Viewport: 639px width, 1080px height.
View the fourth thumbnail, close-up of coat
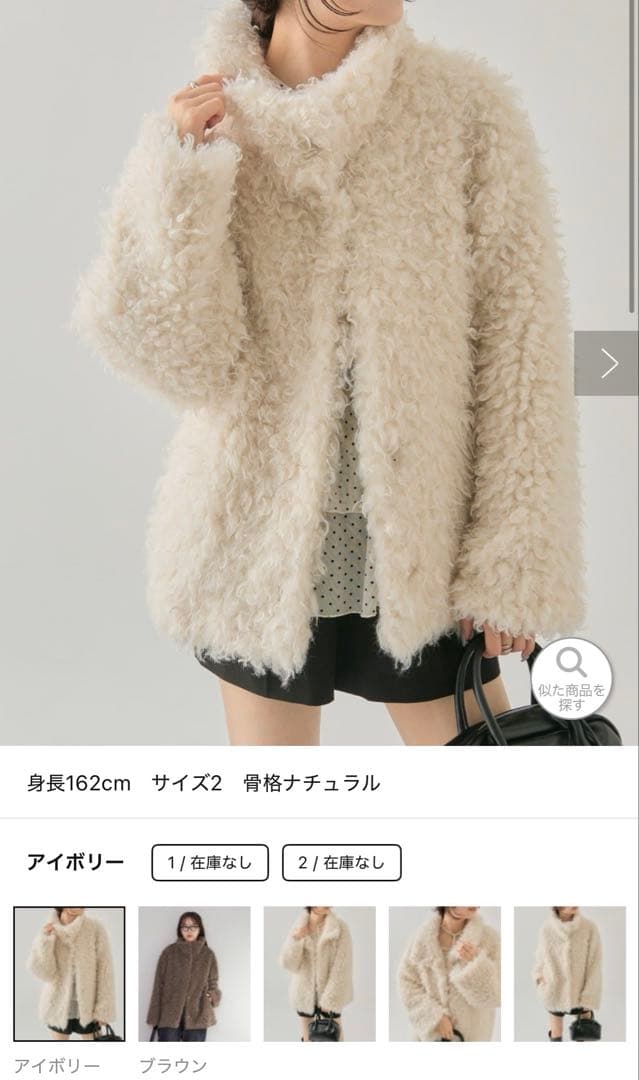point(444,974)
